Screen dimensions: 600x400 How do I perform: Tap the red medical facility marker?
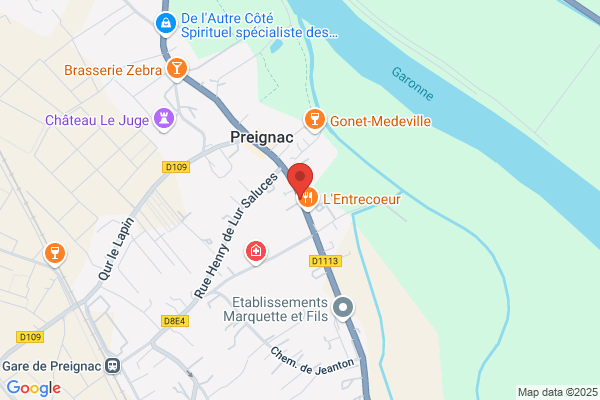tap(256, 252)
